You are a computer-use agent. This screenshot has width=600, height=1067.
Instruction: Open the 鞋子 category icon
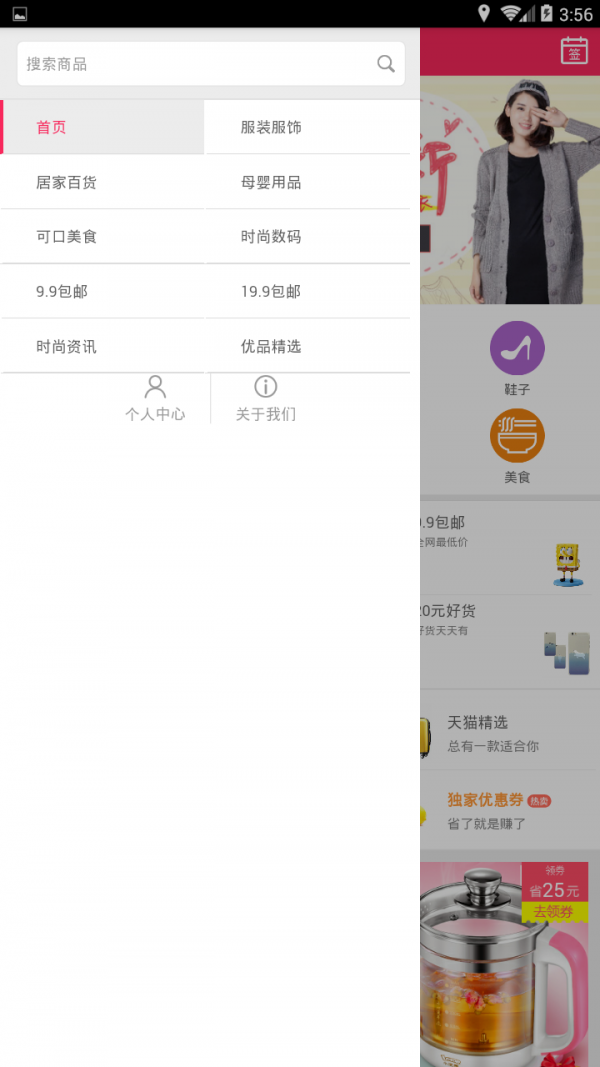pos(517,359)
